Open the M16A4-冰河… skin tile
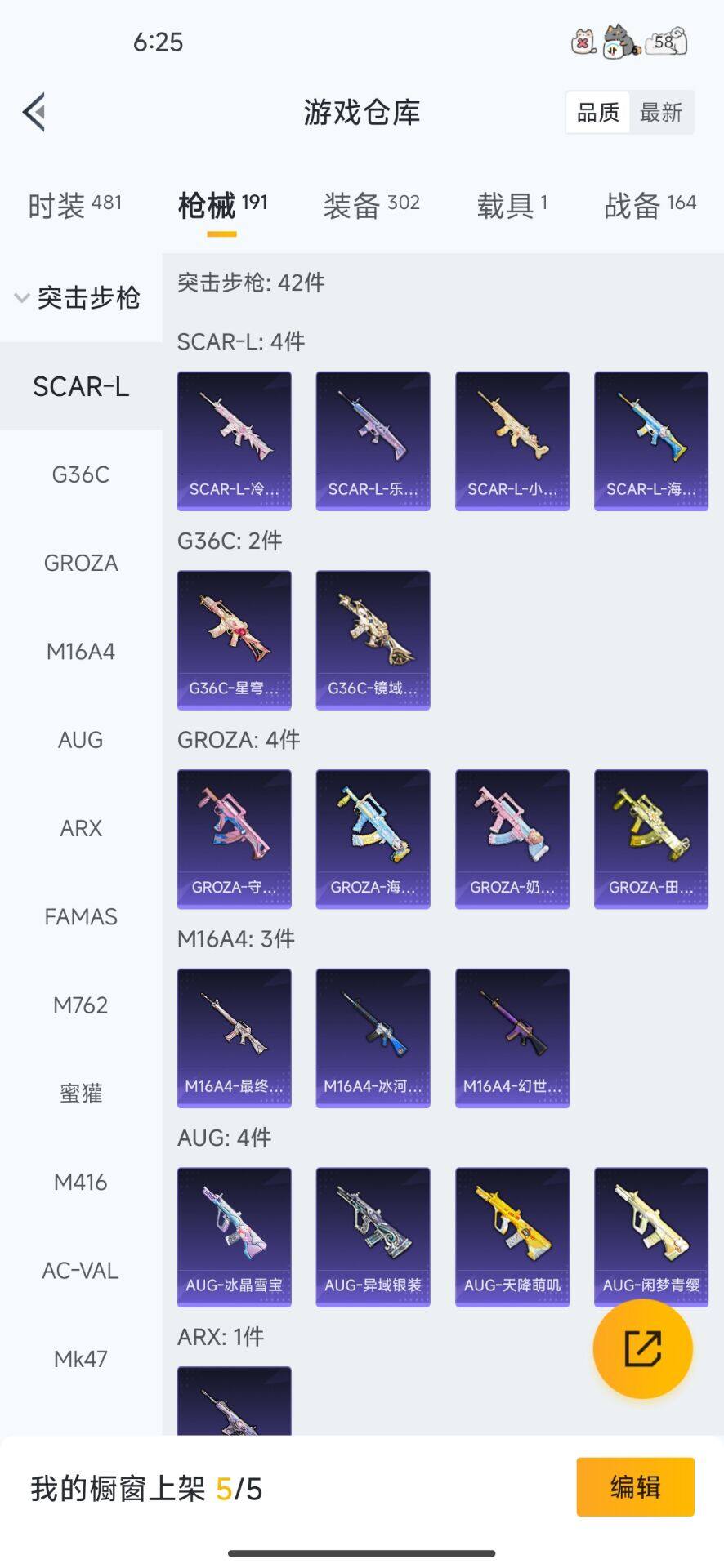Screen dimensions: 724x1568 (373, 1038)
